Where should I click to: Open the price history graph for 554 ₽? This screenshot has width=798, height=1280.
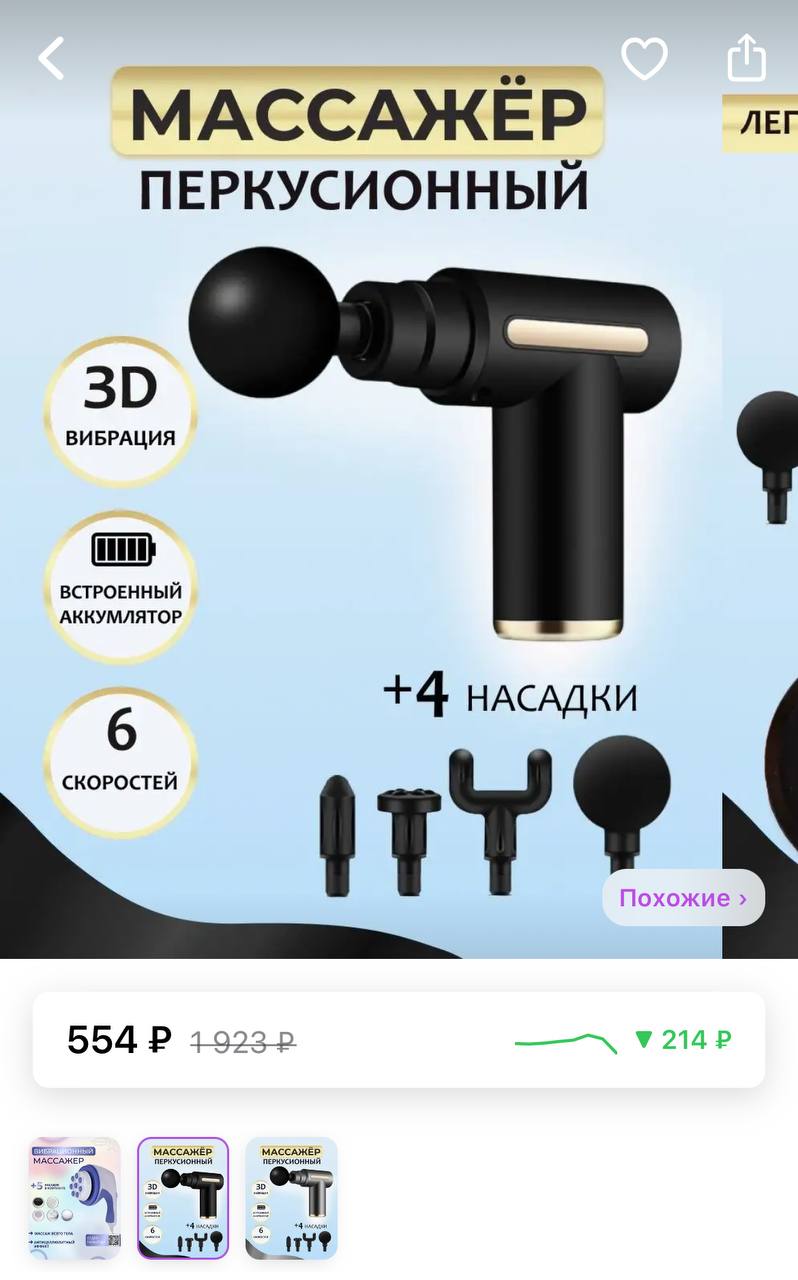(566, 1041)
